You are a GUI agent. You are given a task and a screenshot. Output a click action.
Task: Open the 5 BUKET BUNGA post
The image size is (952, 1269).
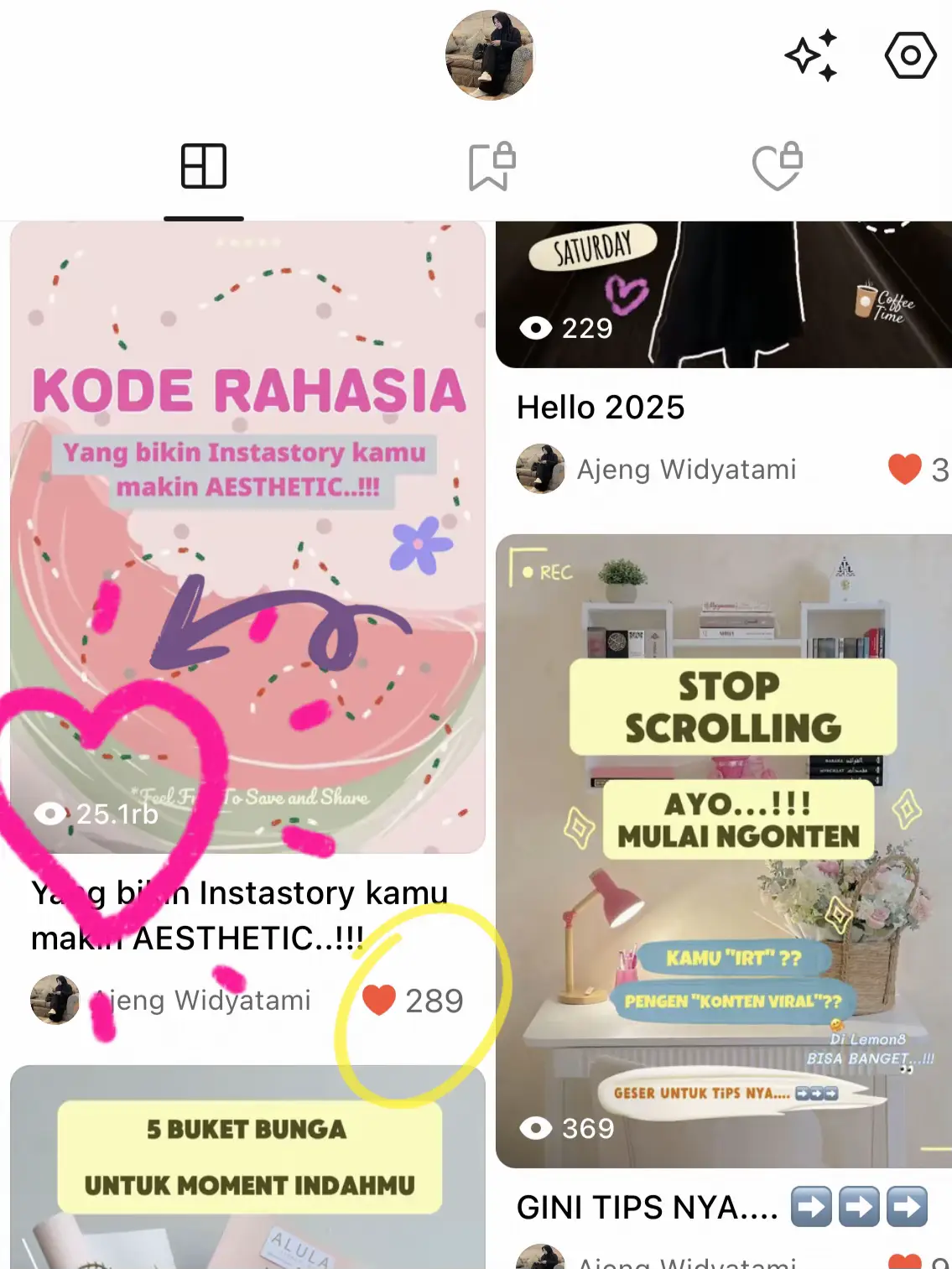[248, 1166]
